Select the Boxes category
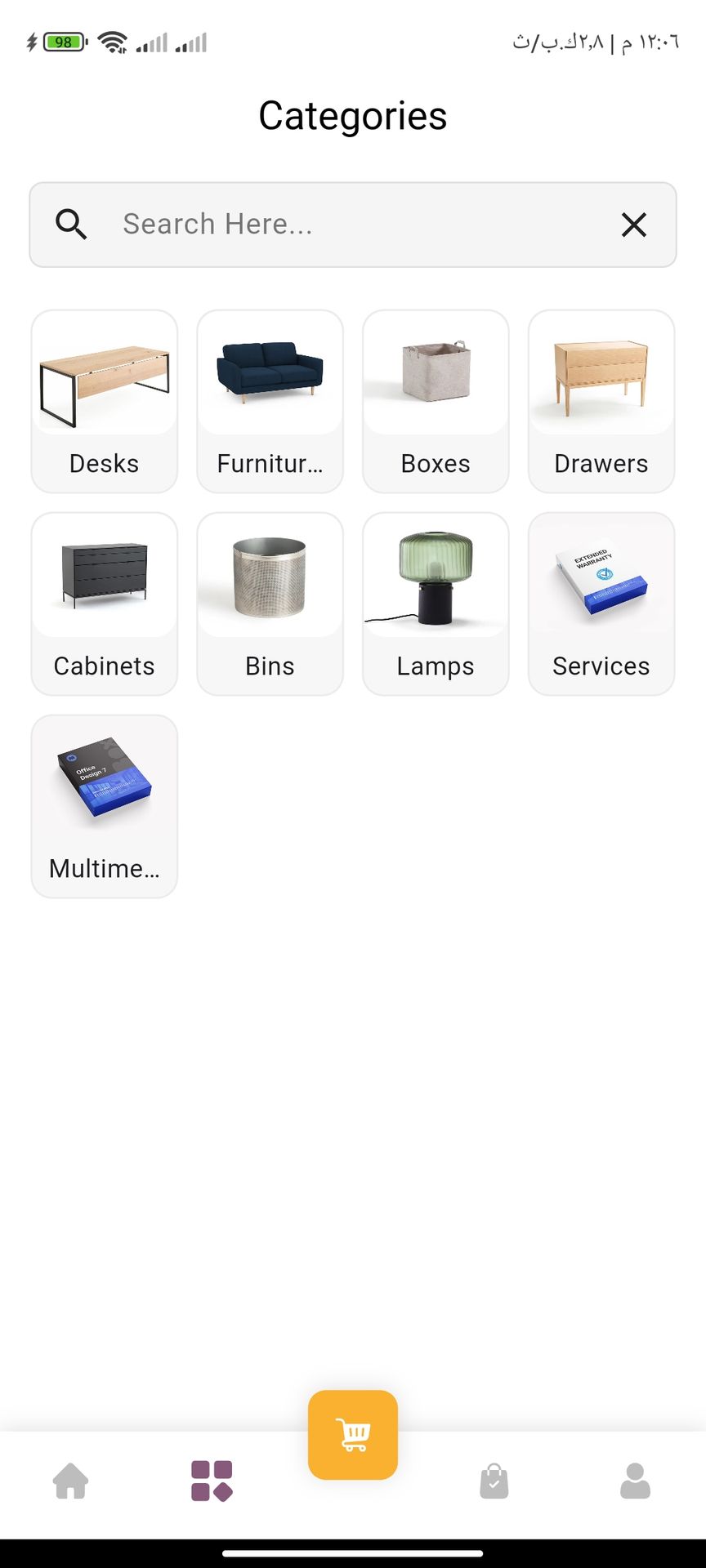The height and width of the screenshot is (1568, 706). click(x=436, y=401)
